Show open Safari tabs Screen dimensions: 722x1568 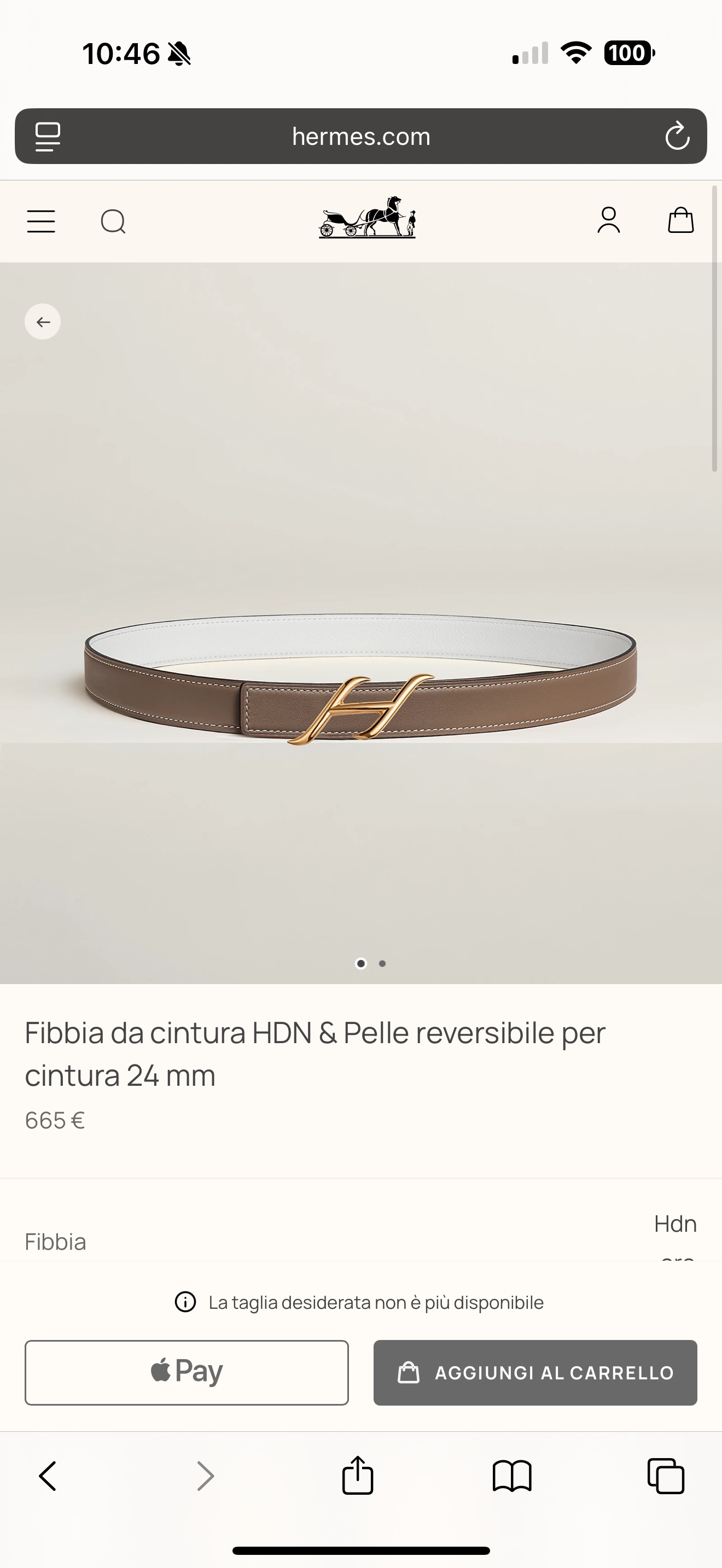tap(665, 1476)
